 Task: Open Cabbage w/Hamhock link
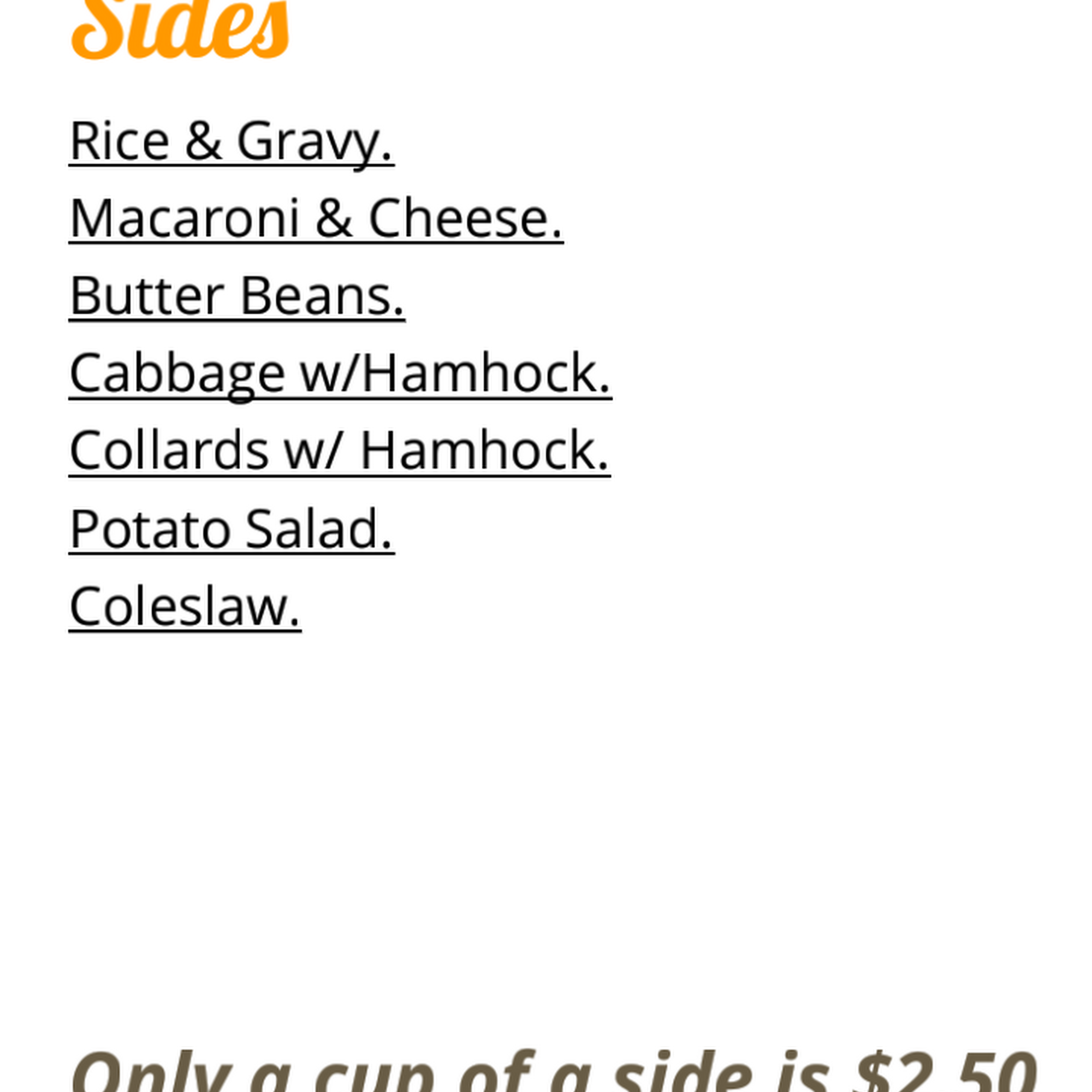[340, 373]
